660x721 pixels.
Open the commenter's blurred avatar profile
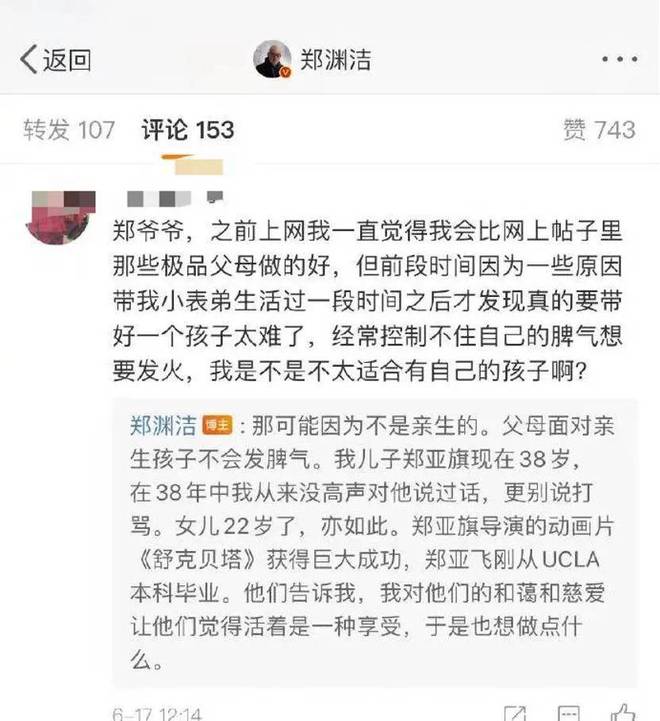click(60, 214)
